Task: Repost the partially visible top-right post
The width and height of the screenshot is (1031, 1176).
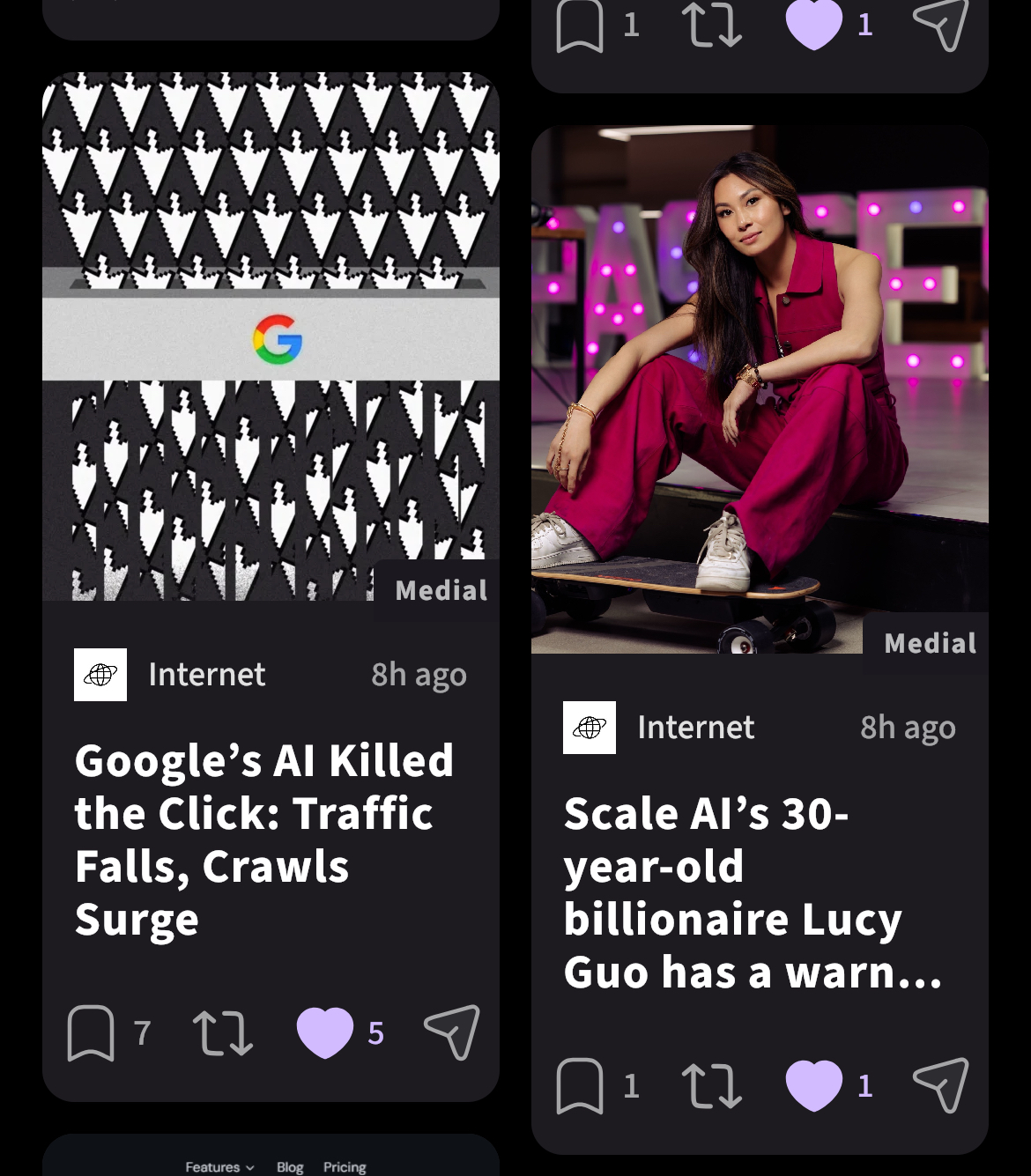Action: pos(712,25)
